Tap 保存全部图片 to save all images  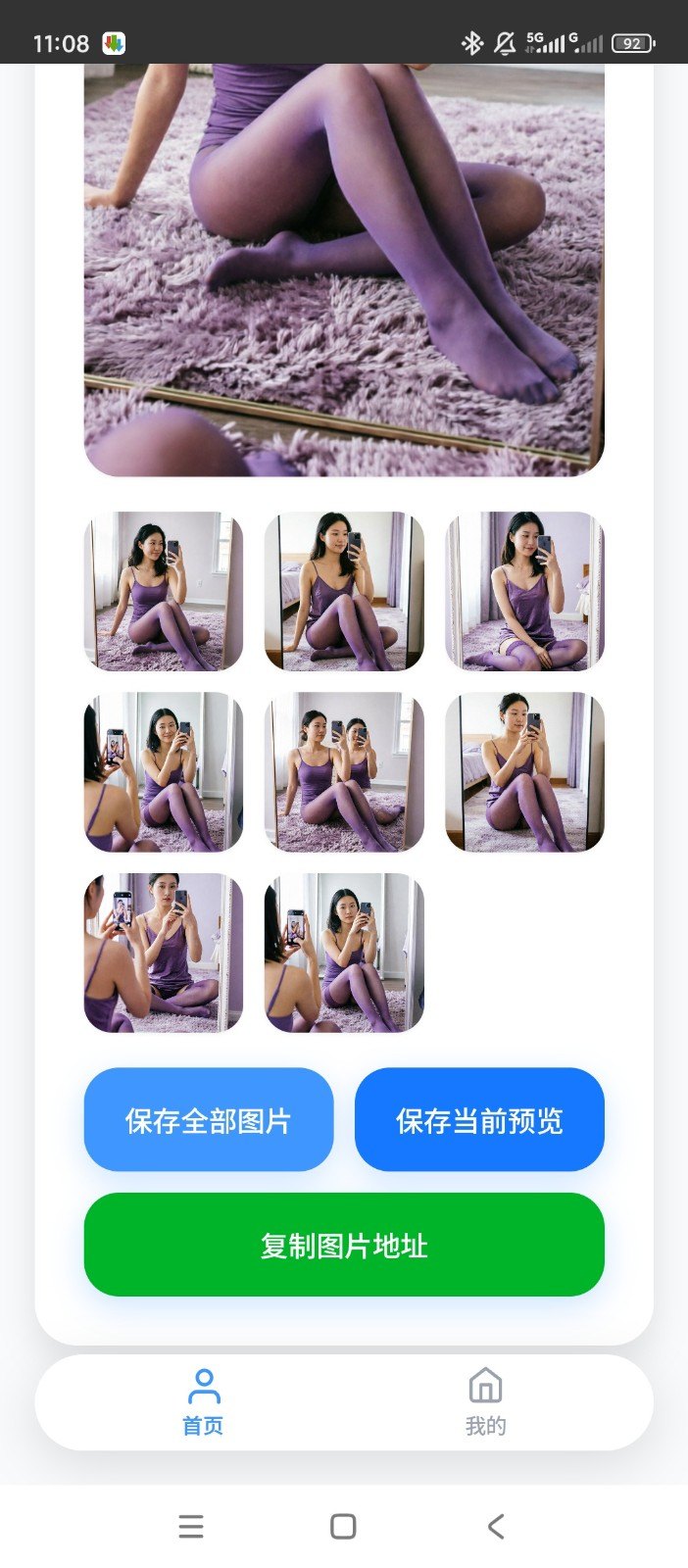pos(209,1119)
